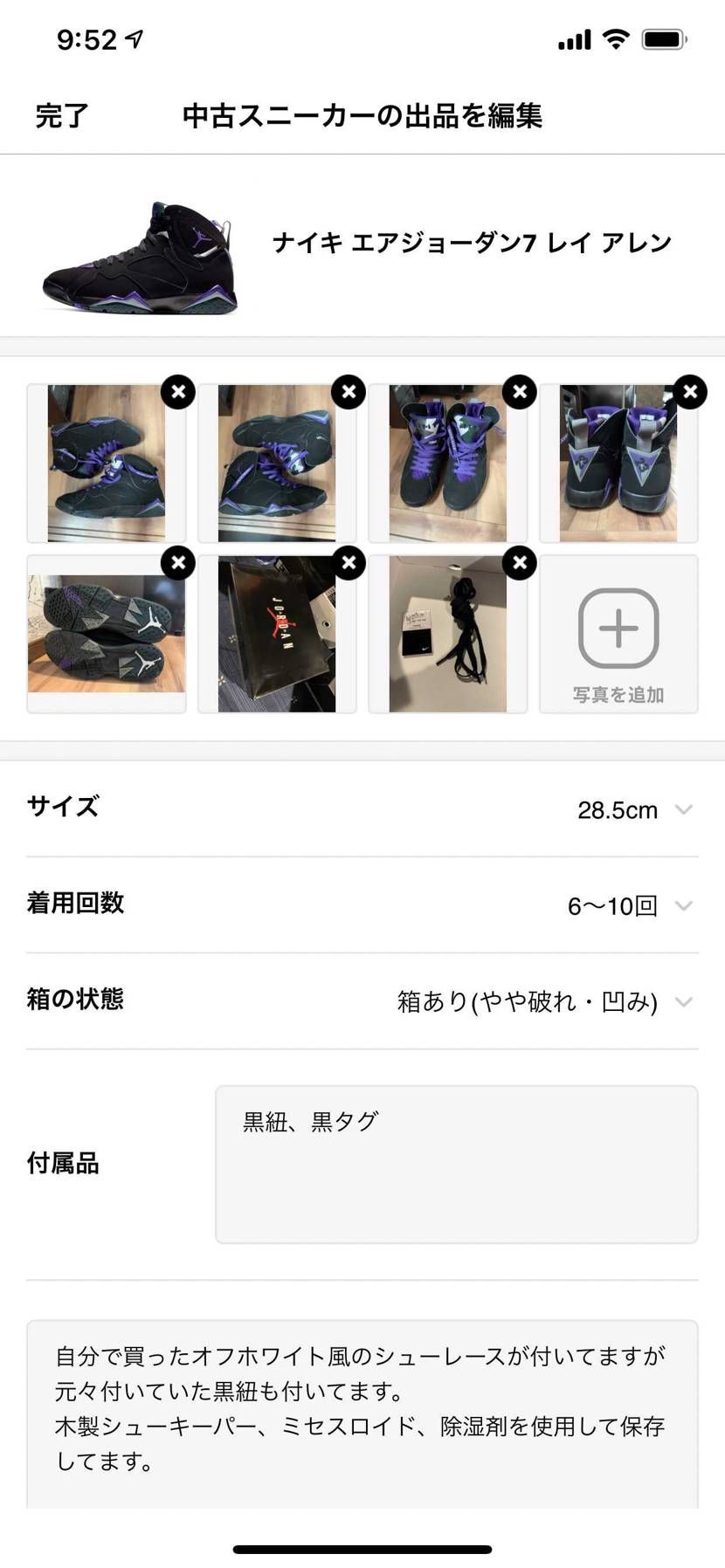Open the サイズ 28.5cm dropdown
The width and height of the screenshot is (725, 1568).
pos(362,809)
